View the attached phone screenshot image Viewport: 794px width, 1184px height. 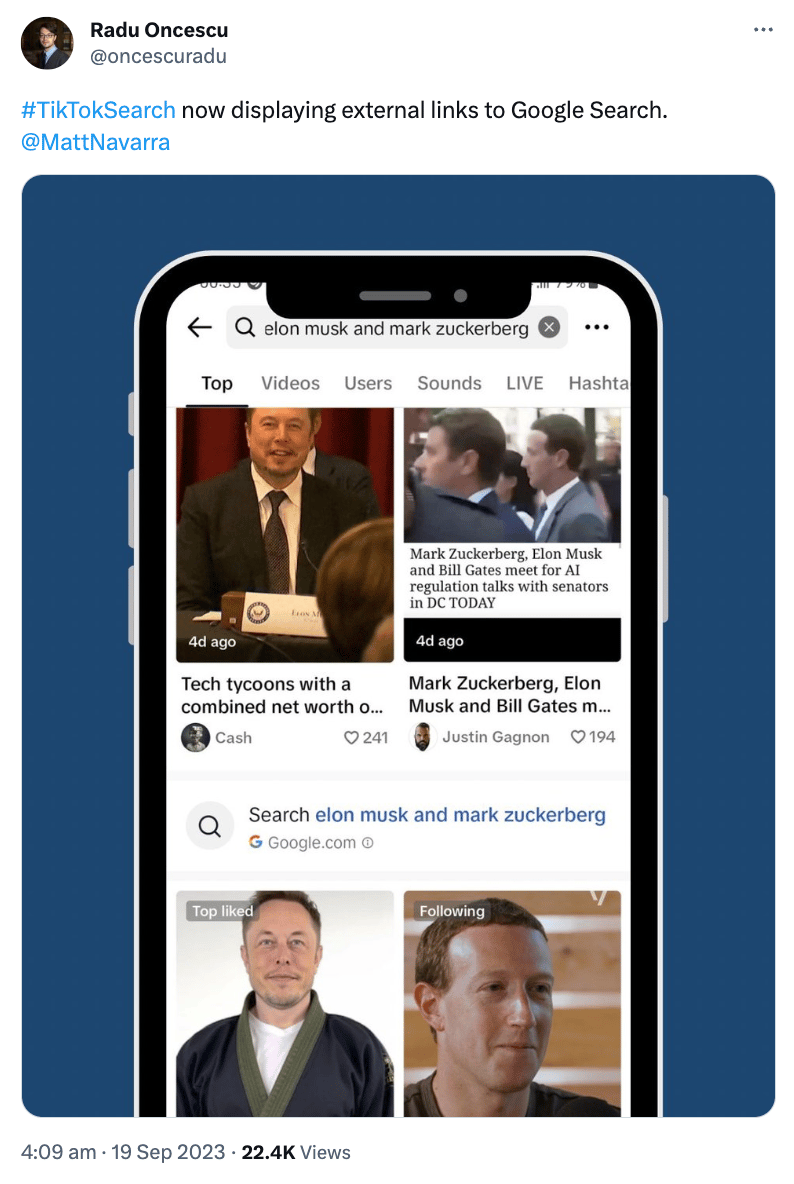[398, 646]
